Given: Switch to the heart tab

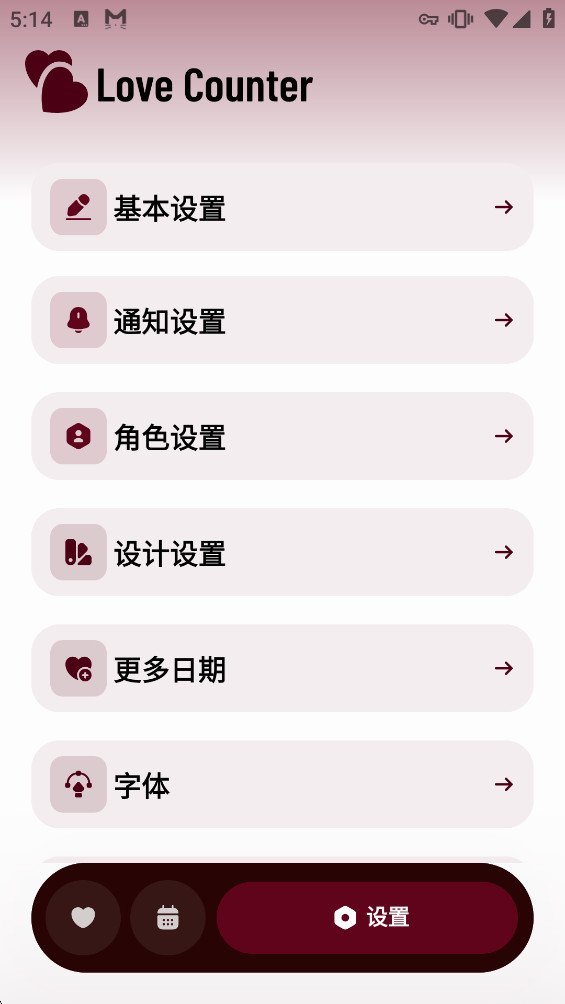Looking at the screenshot, I should coord(83,918).
